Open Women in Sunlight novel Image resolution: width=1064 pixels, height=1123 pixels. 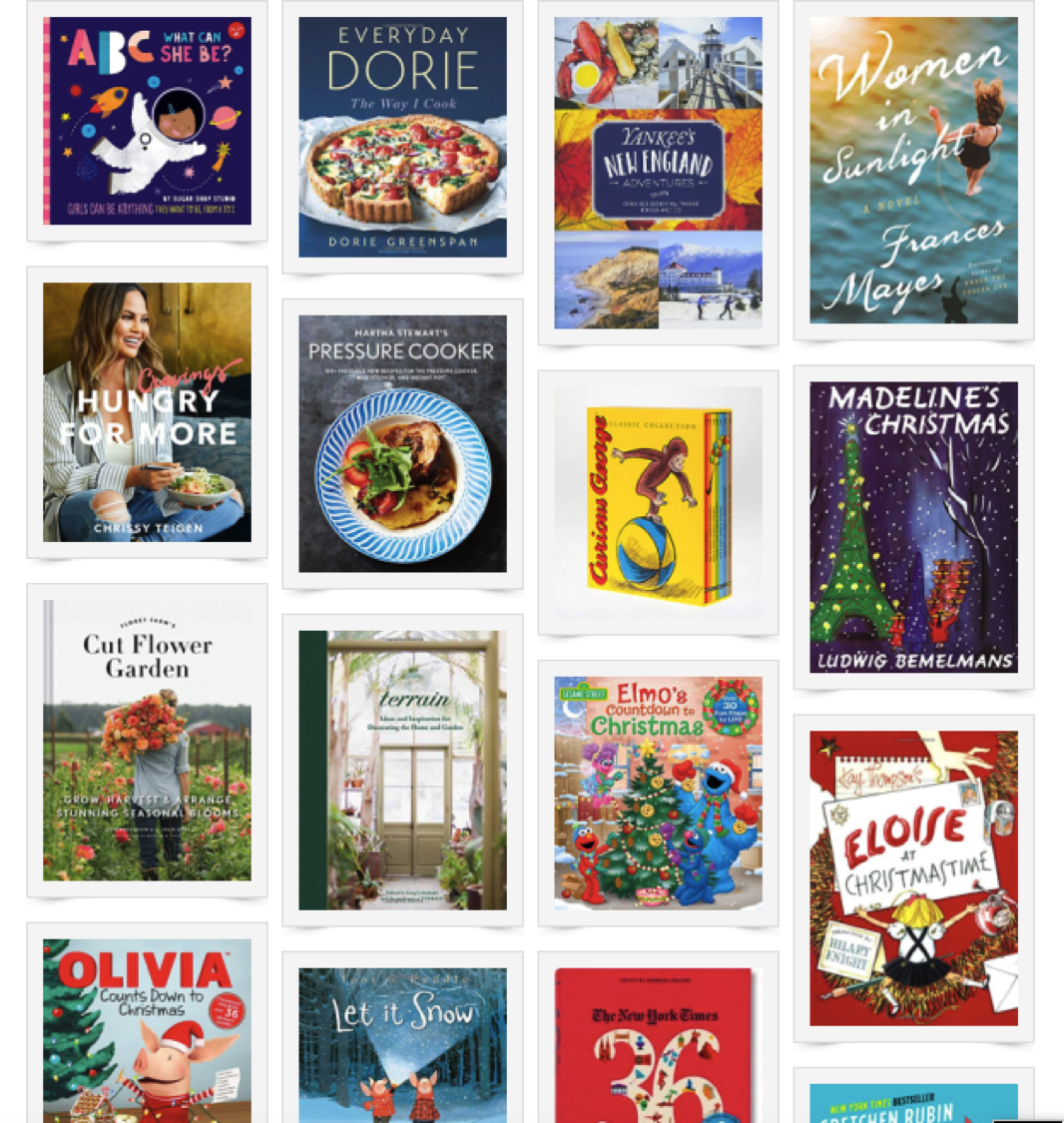click(913, 170)
